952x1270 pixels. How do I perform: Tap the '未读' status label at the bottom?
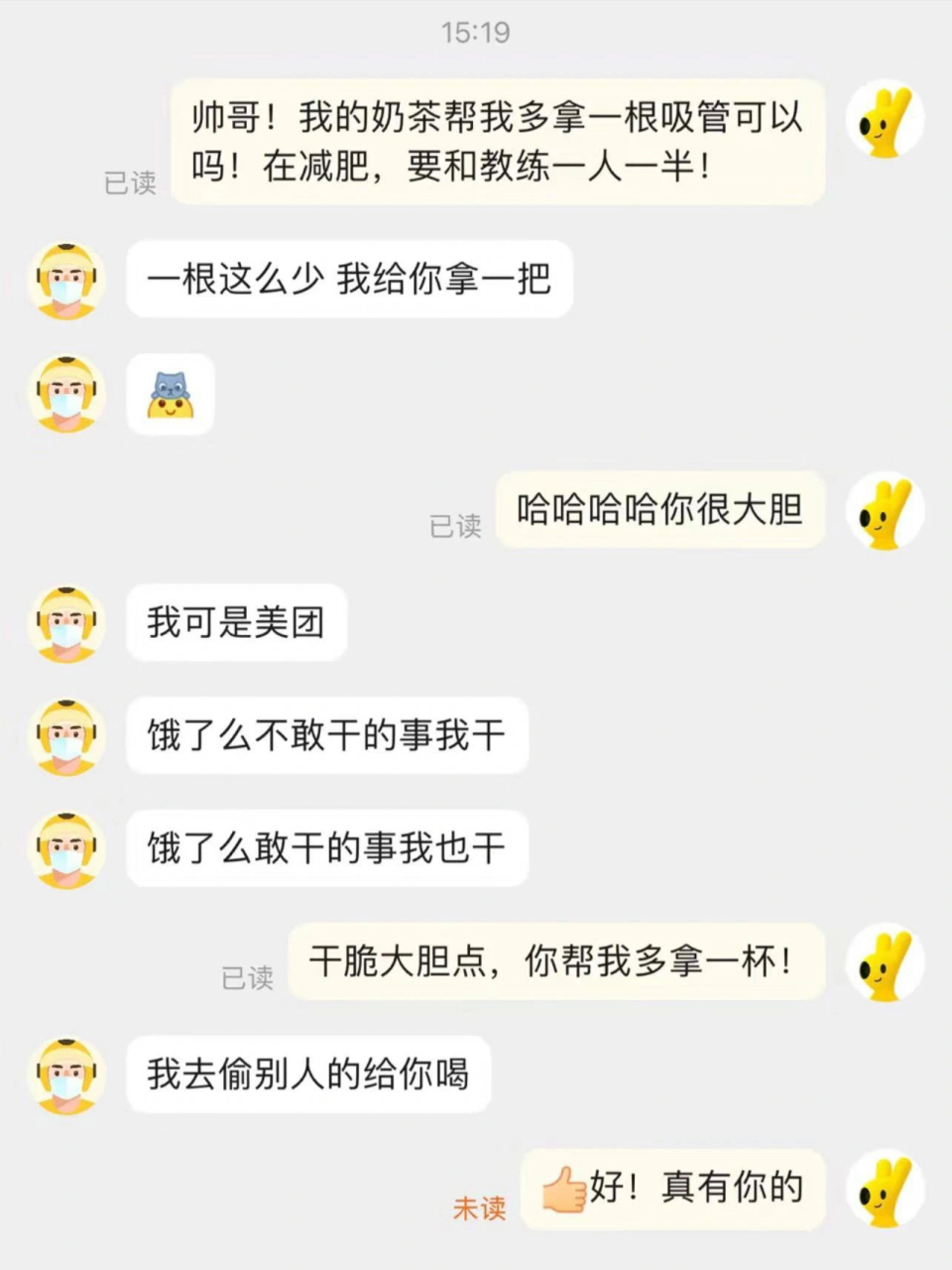pyautogui.click(x=480, y=1210)
